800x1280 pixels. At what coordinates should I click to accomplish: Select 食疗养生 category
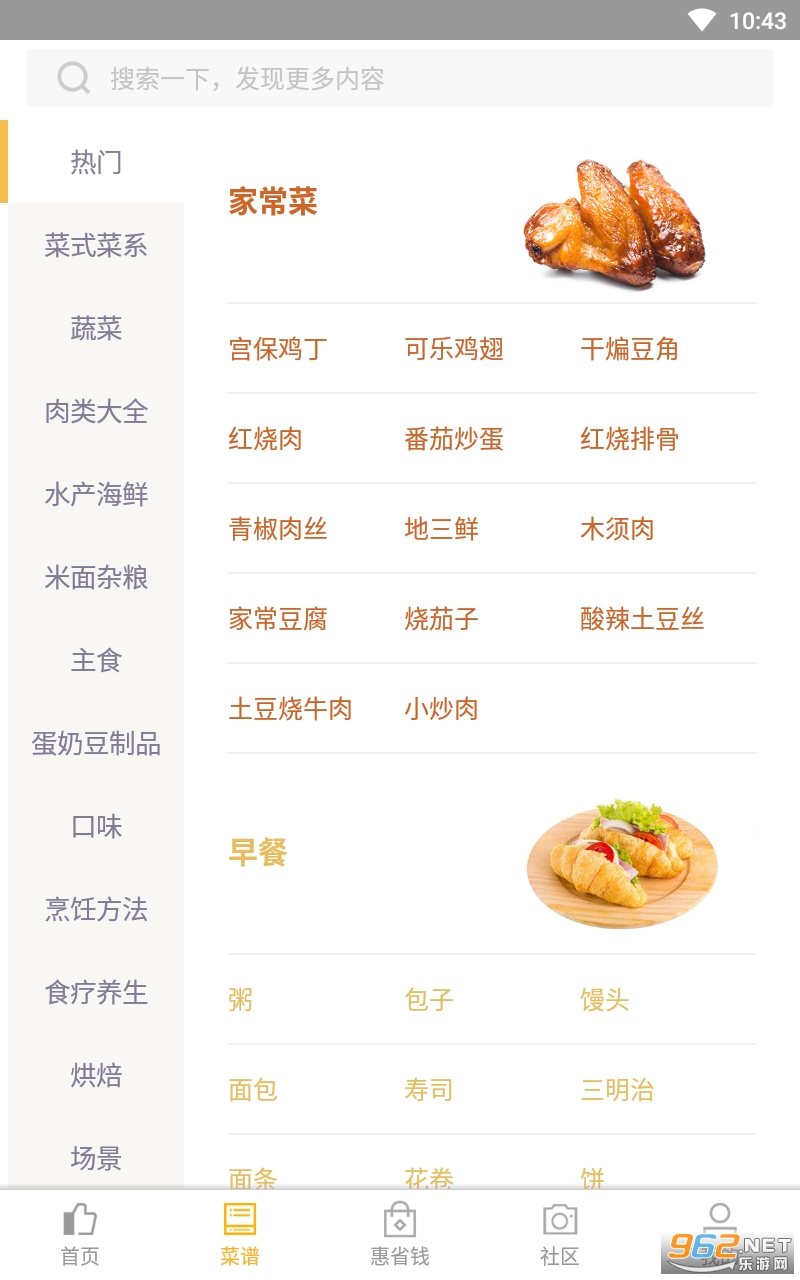coord(96,992)
